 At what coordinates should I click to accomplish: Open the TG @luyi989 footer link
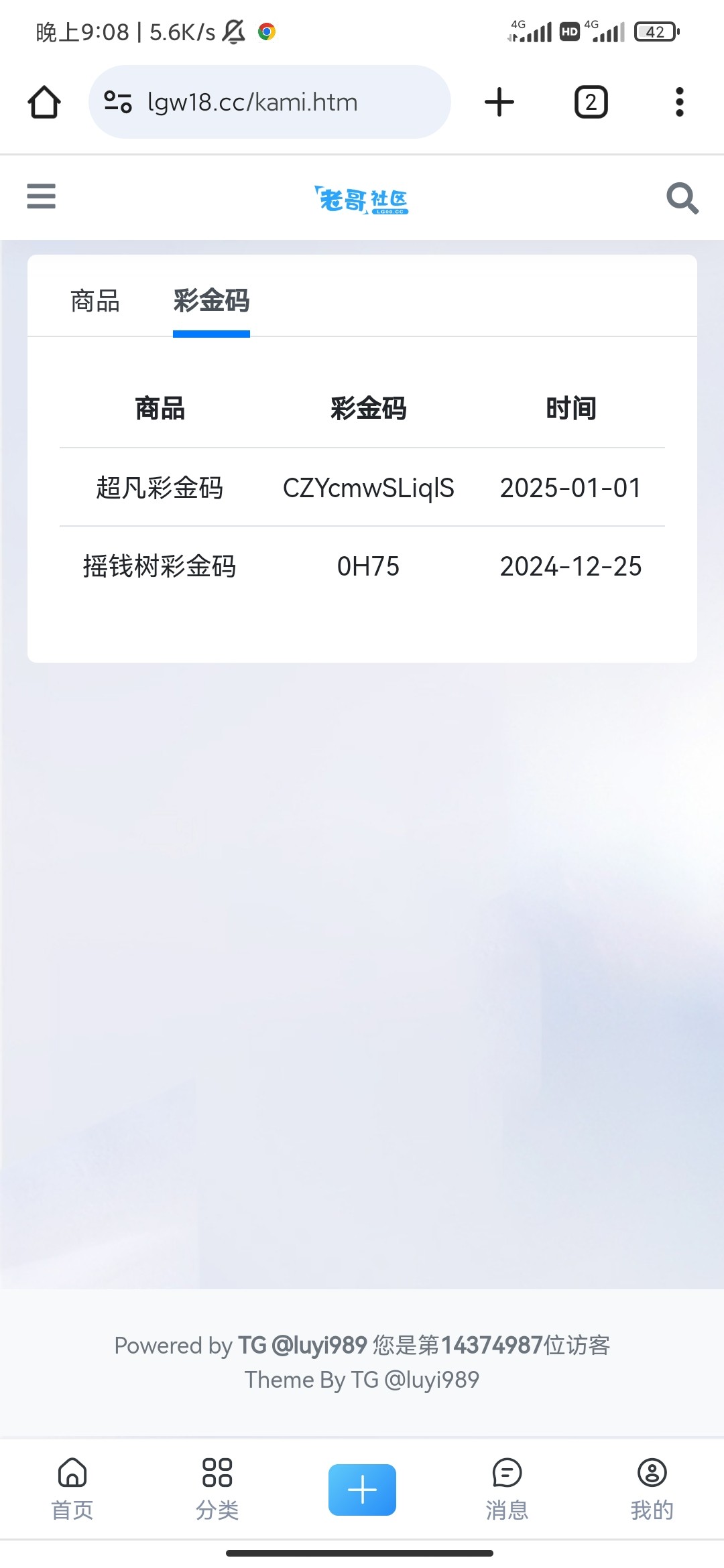coord(303,1345)
